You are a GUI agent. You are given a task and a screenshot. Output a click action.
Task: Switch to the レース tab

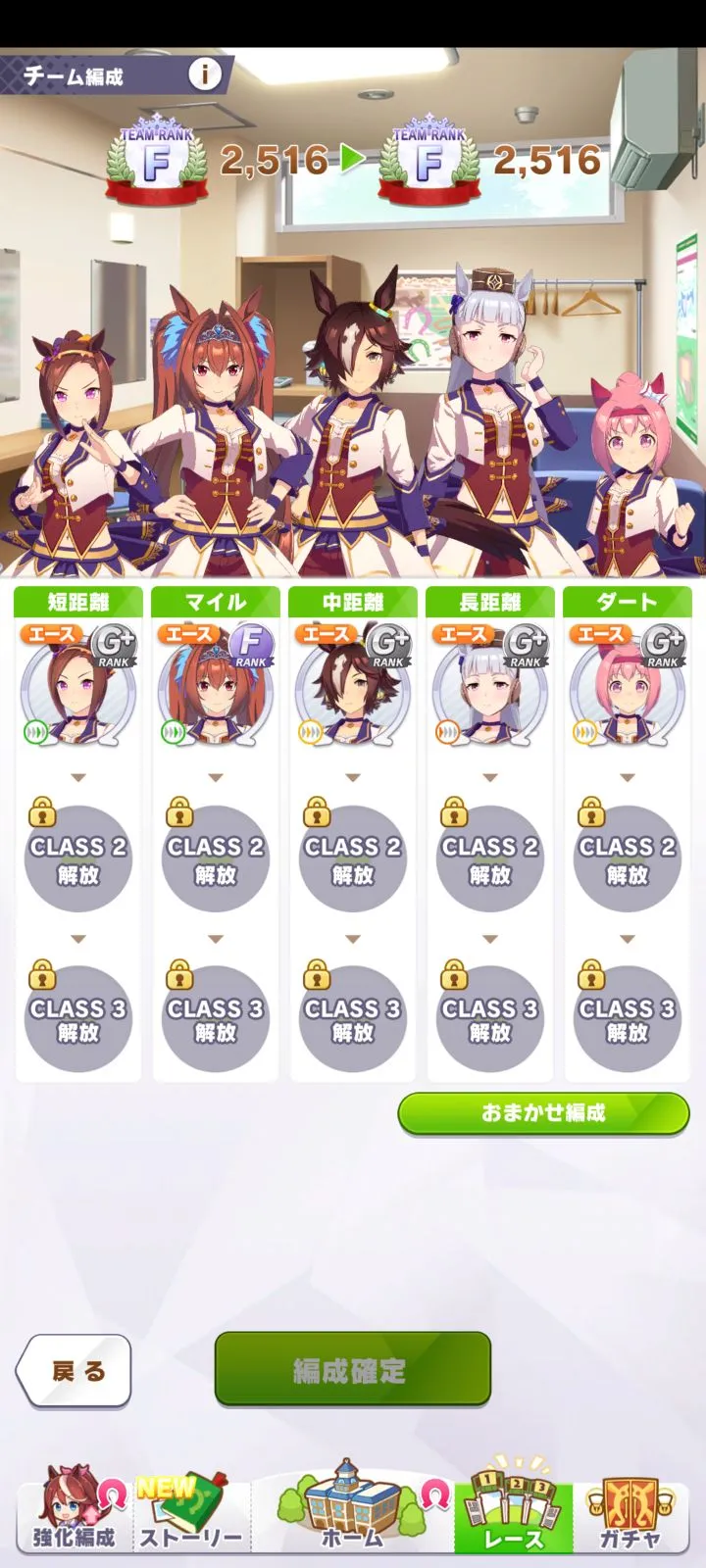pyautogui.click(x=513, y=1509)
